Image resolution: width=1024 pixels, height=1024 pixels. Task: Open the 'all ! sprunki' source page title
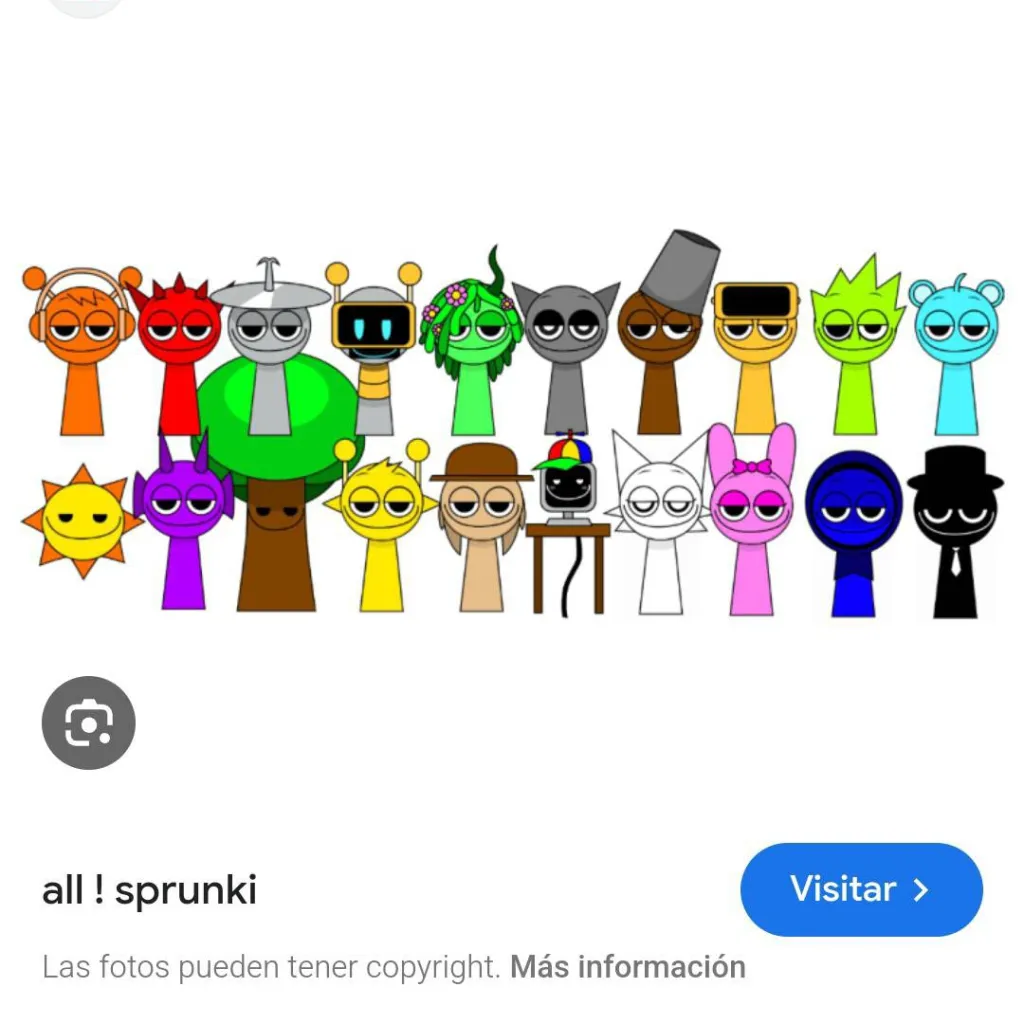(149, 889)
